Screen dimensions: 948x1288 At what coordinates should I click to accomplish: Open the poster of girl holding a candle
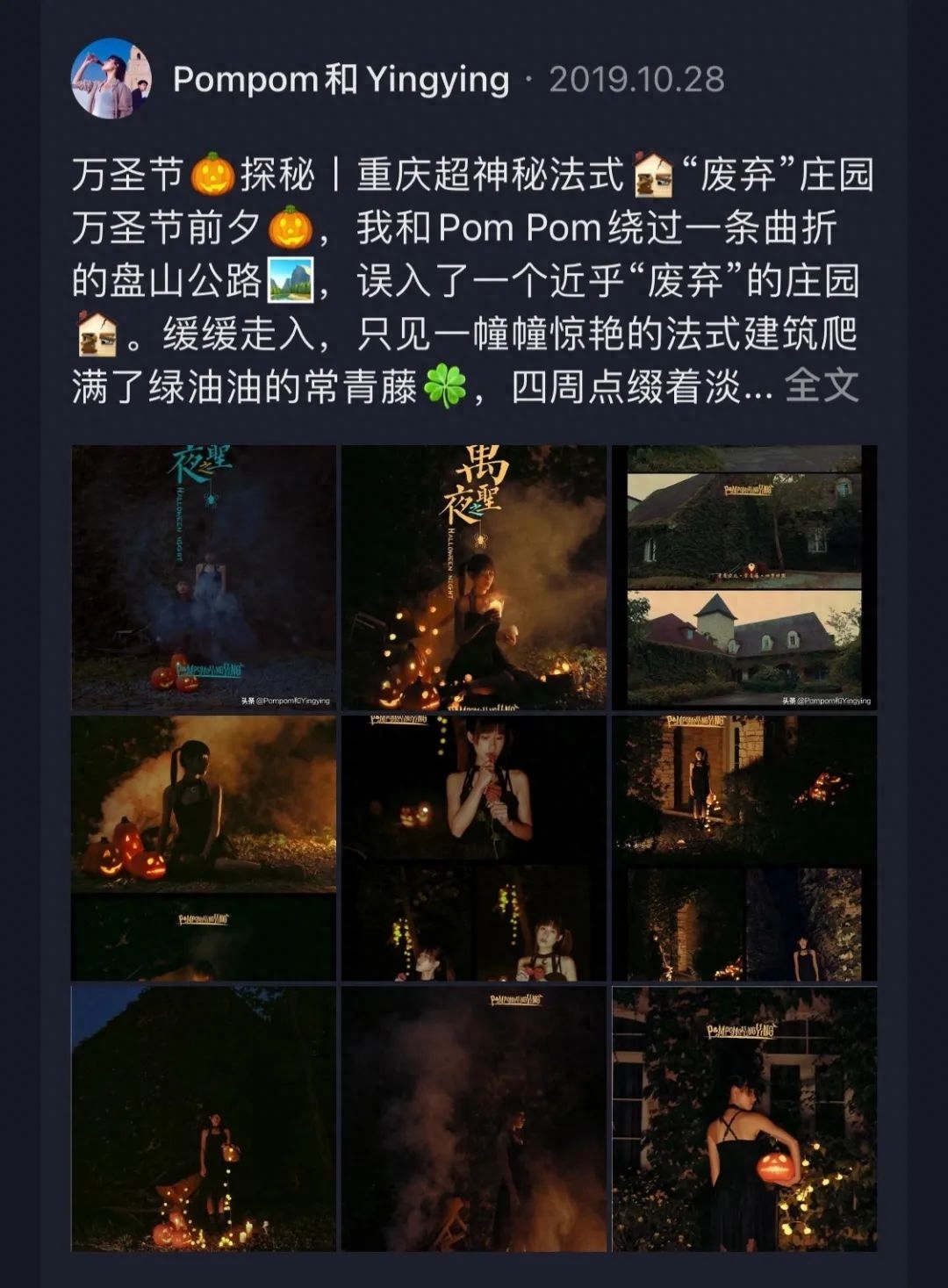(474, 577)
